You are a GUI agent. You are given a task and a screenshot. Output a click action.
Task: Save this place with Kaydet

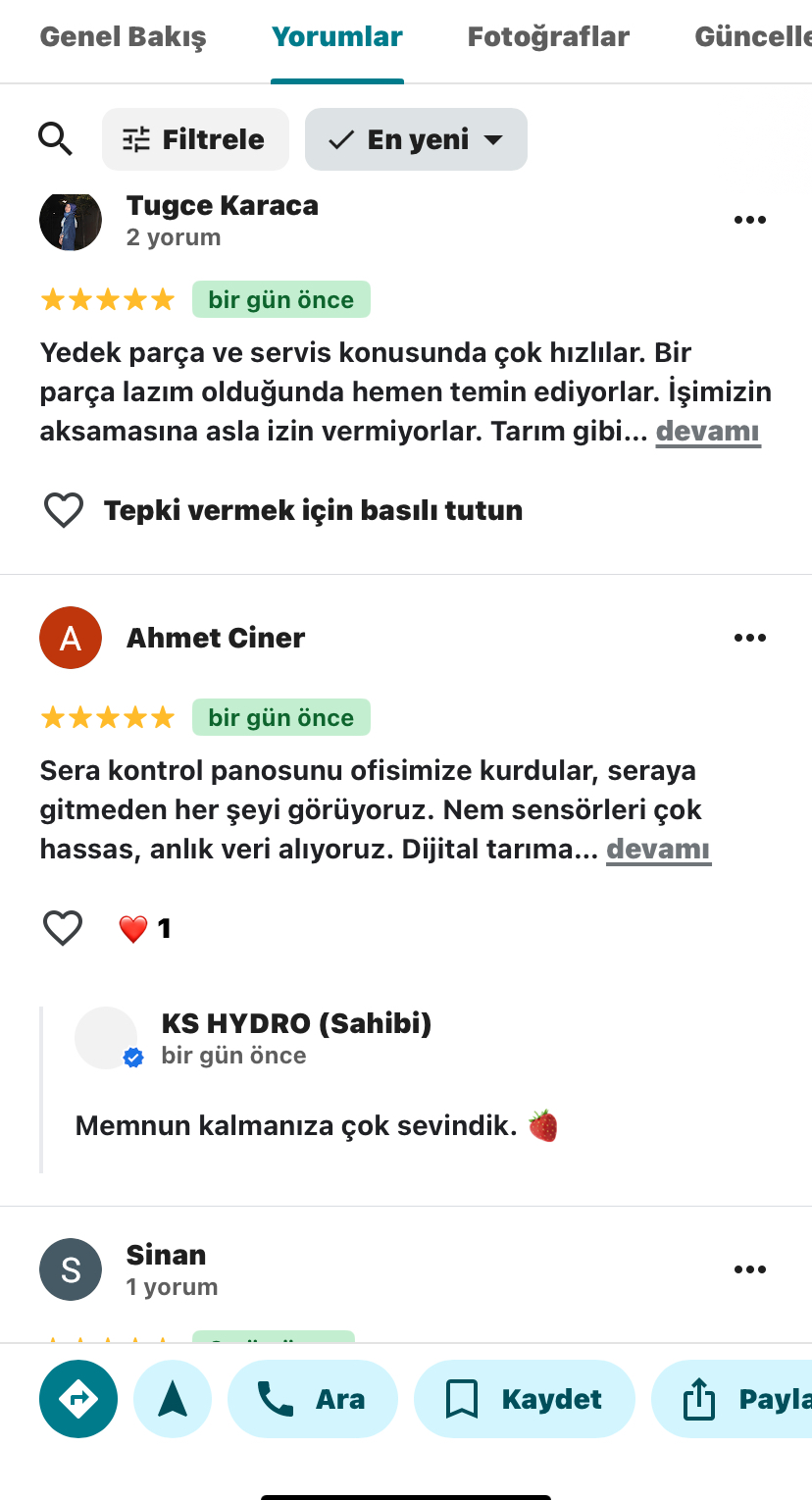(524, 1399)
